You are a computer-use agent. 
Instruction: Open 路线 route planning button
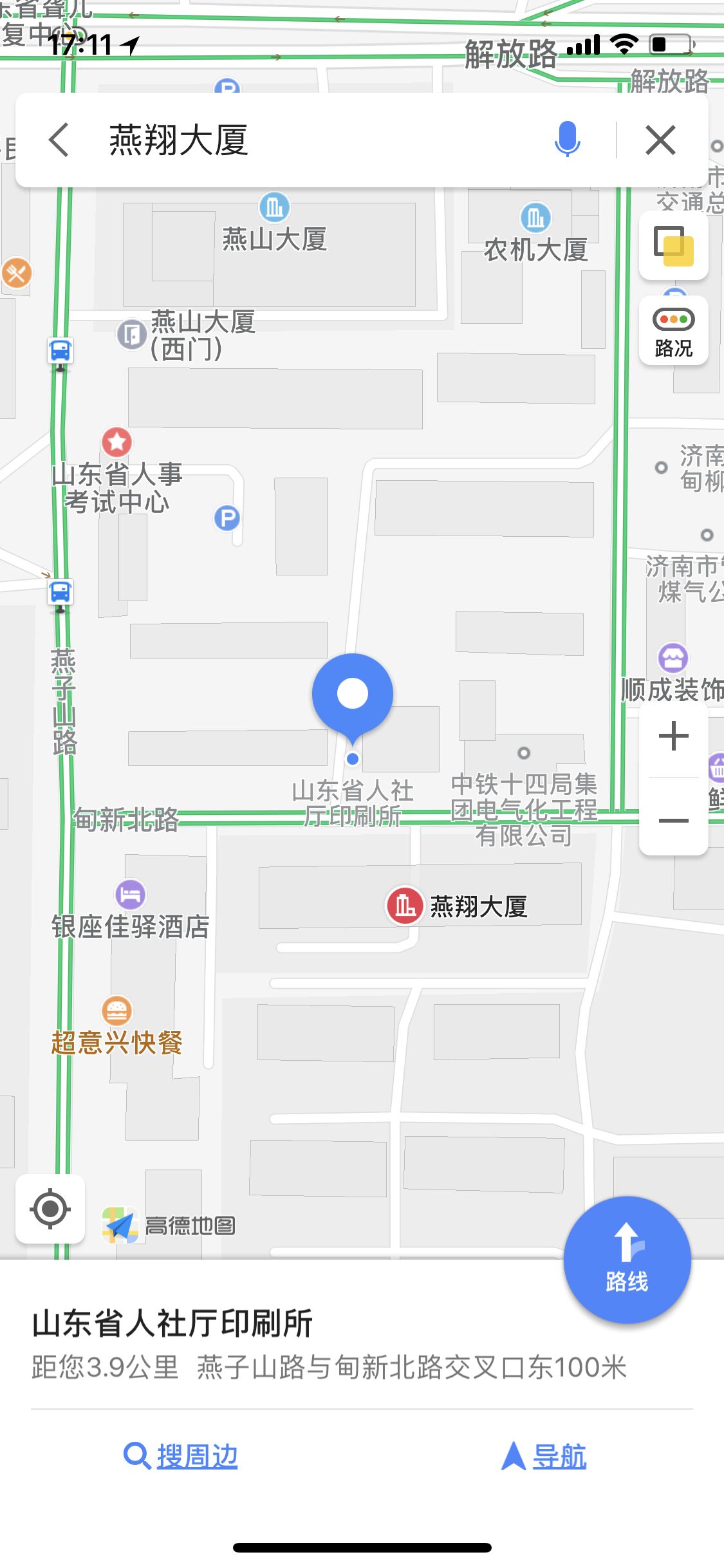[x=627, y=1260]
